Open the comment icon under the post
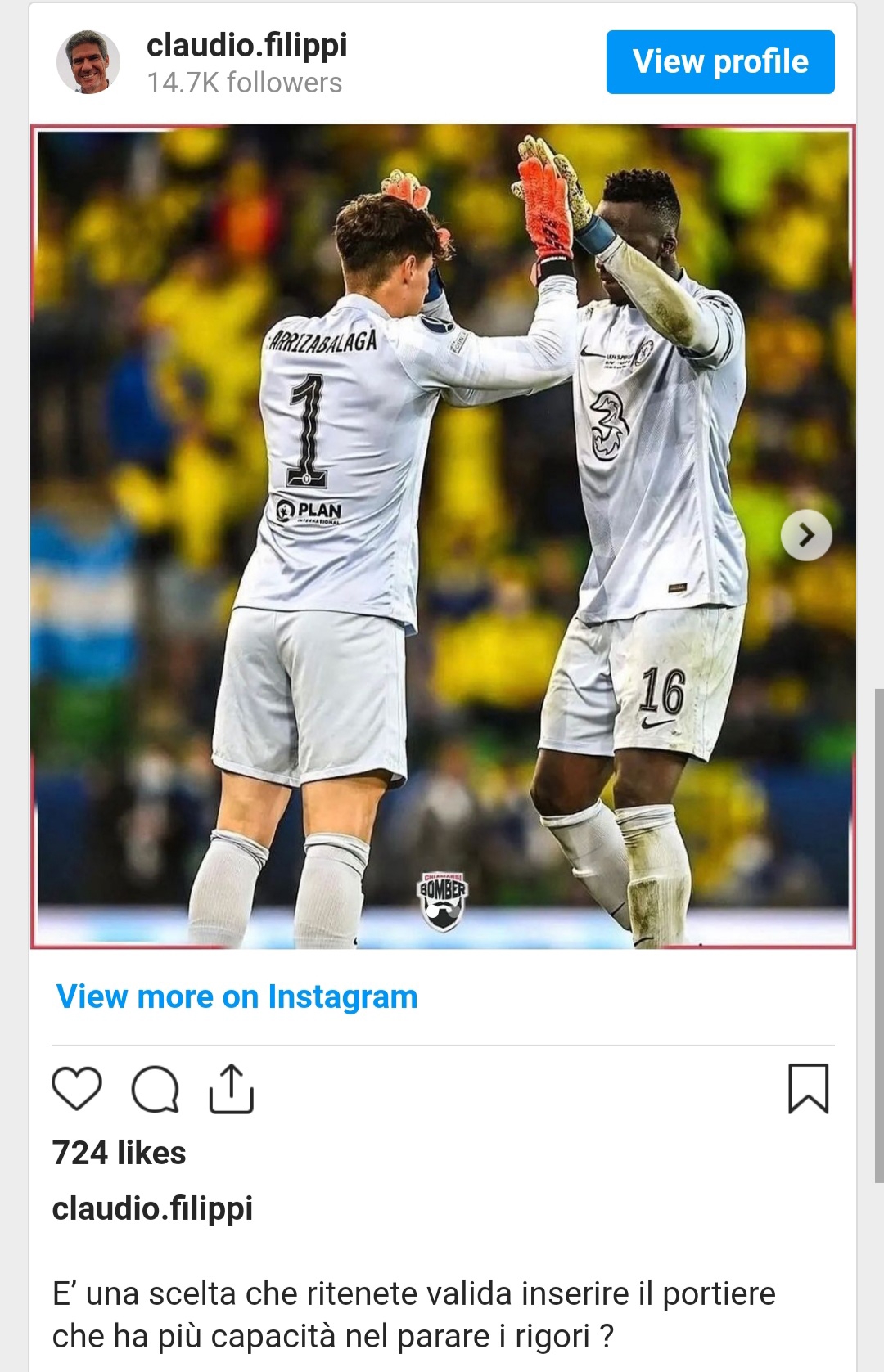Viewport: 884px width, 1372px height. coord(155,1089)
